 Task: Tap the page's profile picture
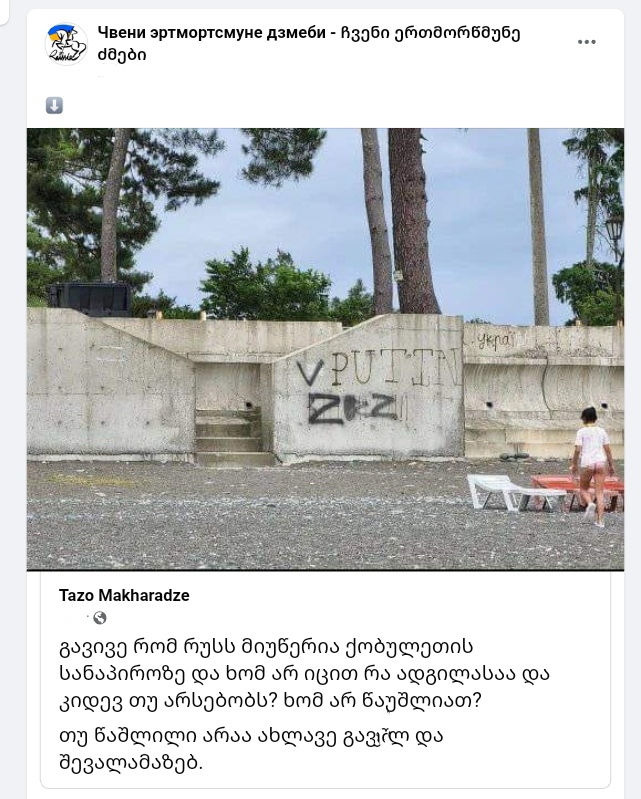66,44
